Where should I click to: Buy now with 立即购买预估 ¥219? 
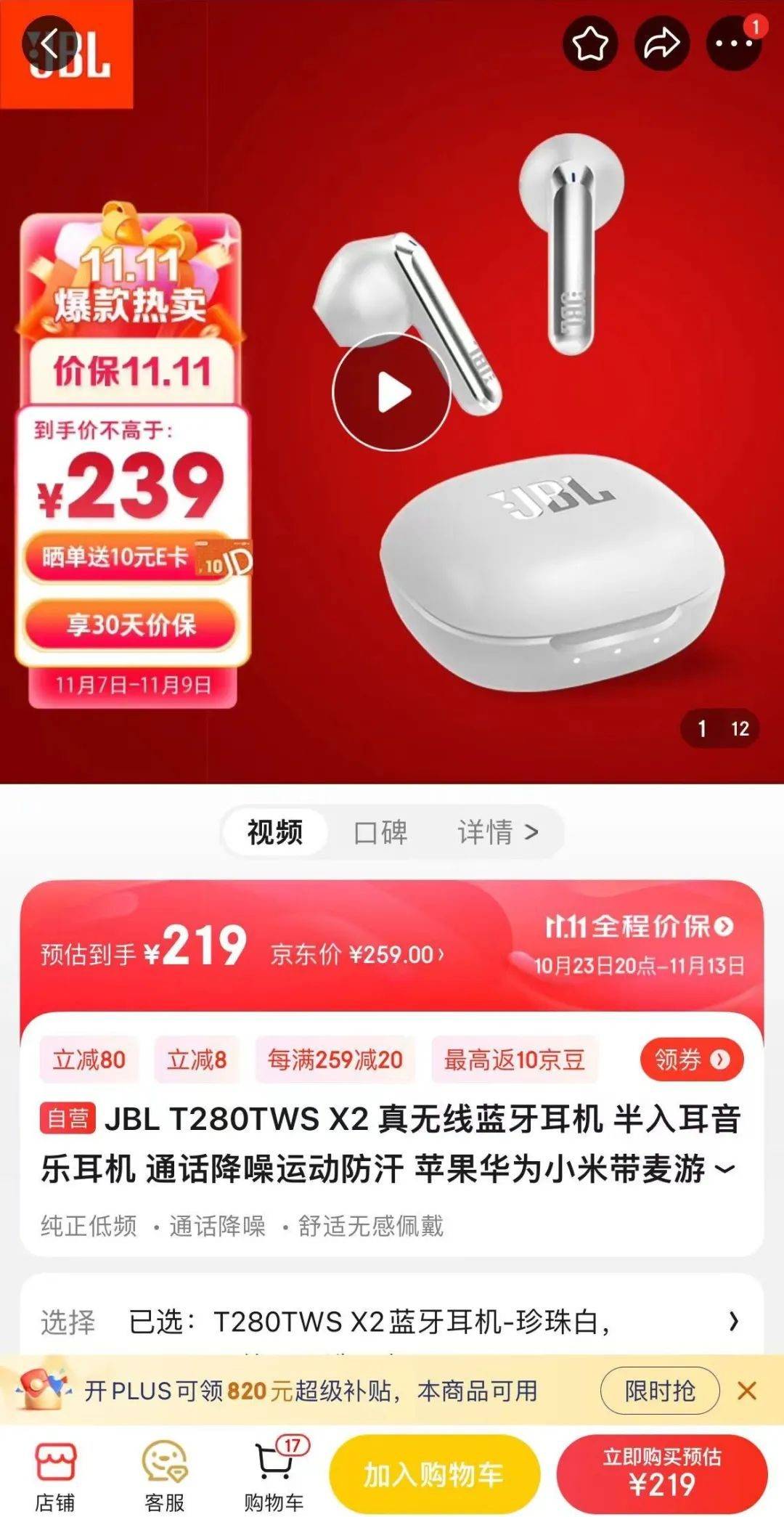point(661,1475)
